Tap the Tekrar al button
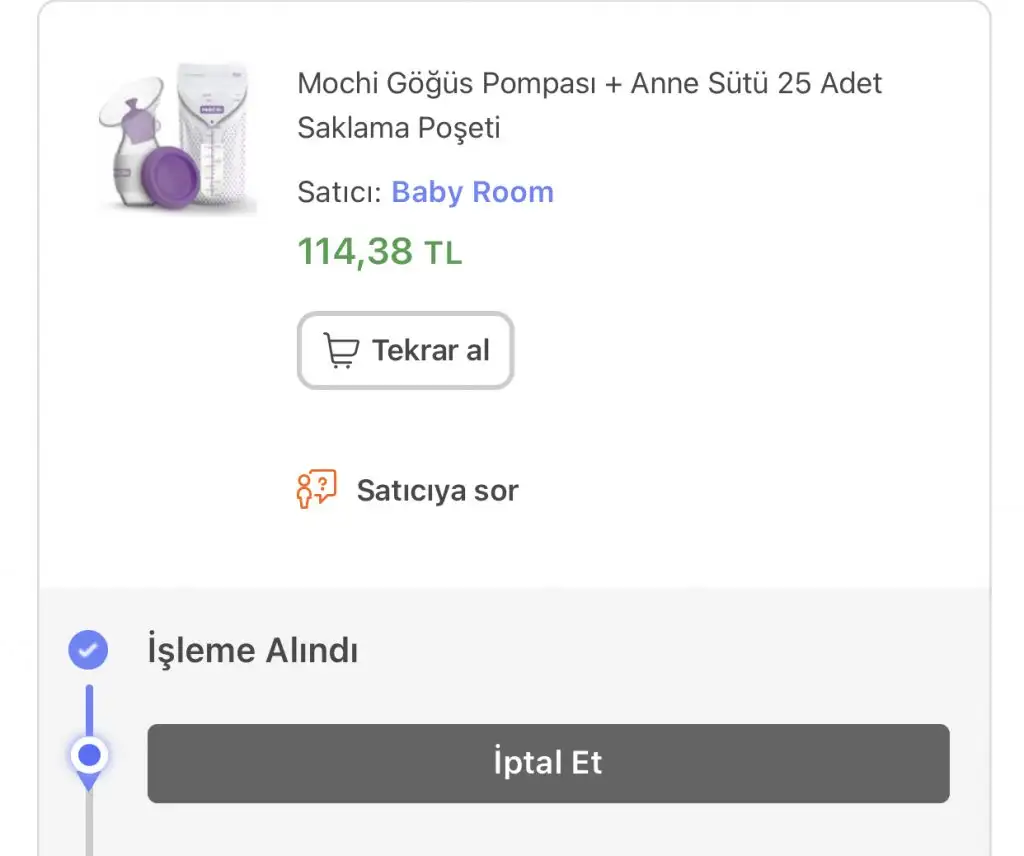1024x856 pixels. click(x=405, y=351)
